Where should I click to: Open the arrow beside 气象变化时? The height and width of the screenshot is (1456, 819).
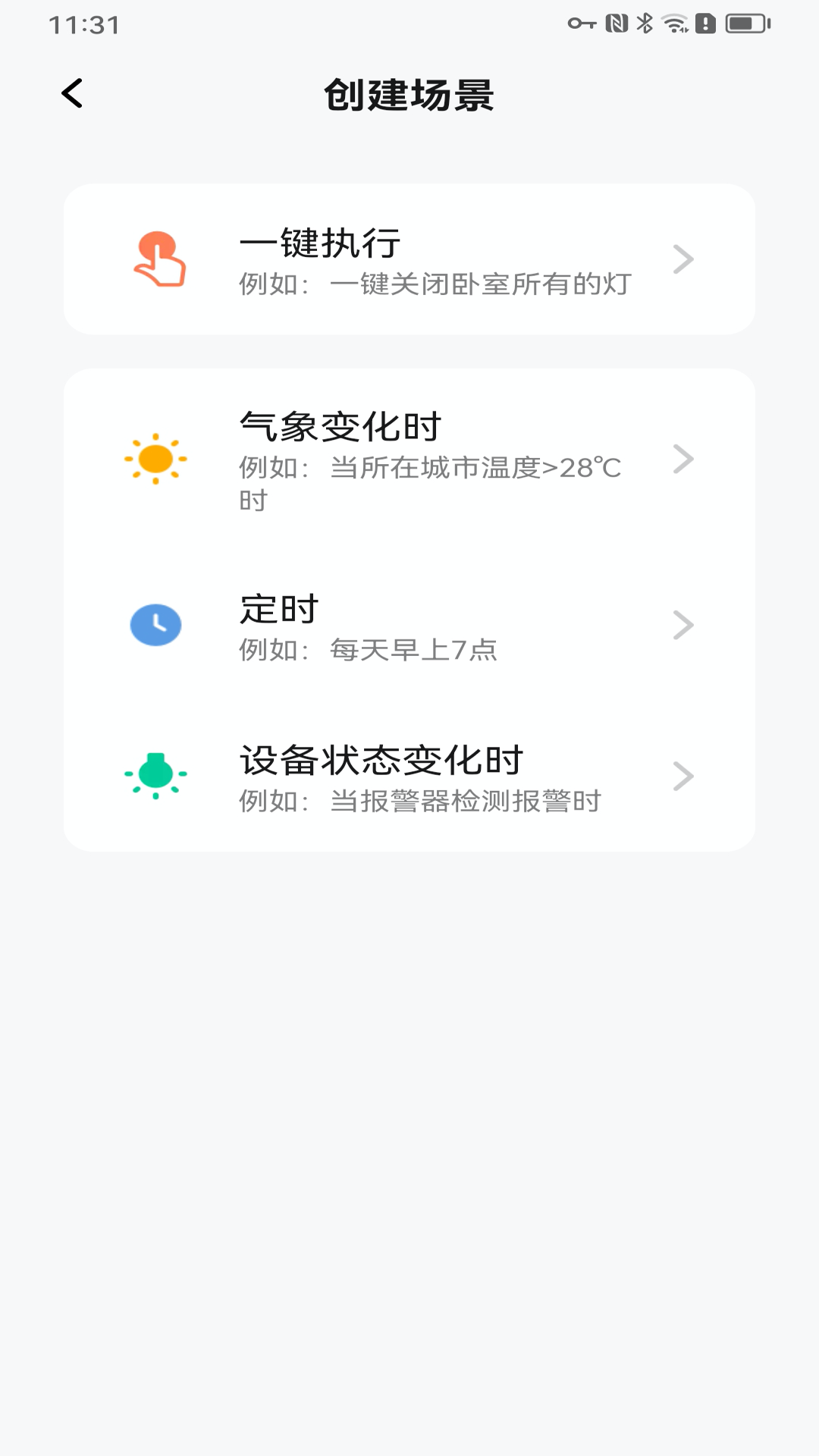pyautogui.click(x=685, y=458)
